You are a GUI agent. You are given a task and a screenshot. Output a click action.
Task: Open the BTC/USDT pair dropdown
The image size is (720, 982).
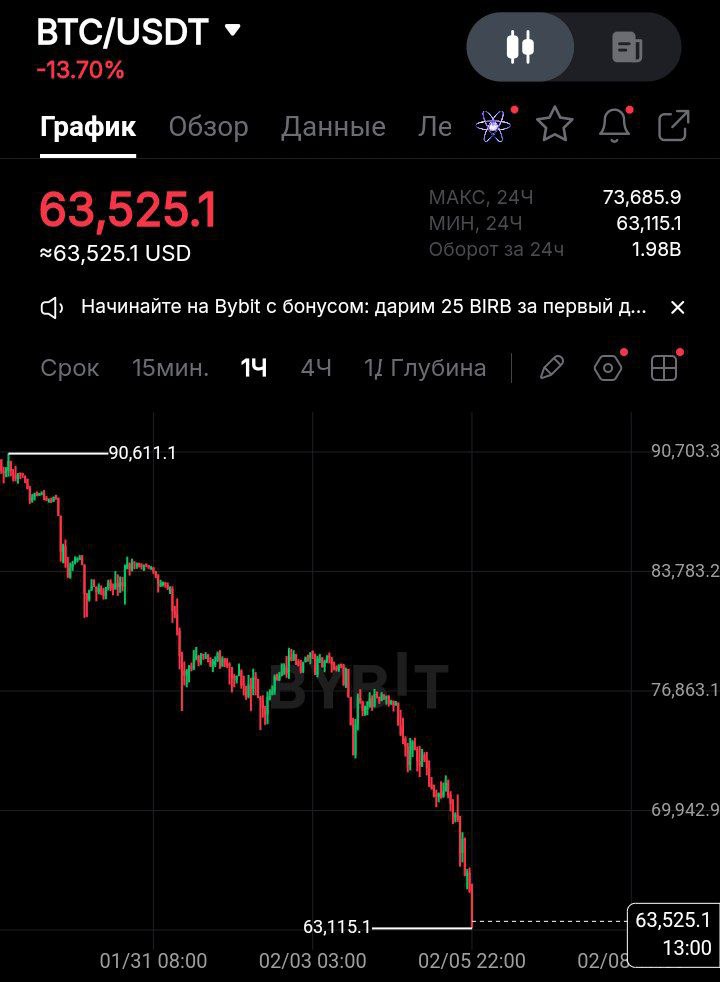tap(232, 31)
